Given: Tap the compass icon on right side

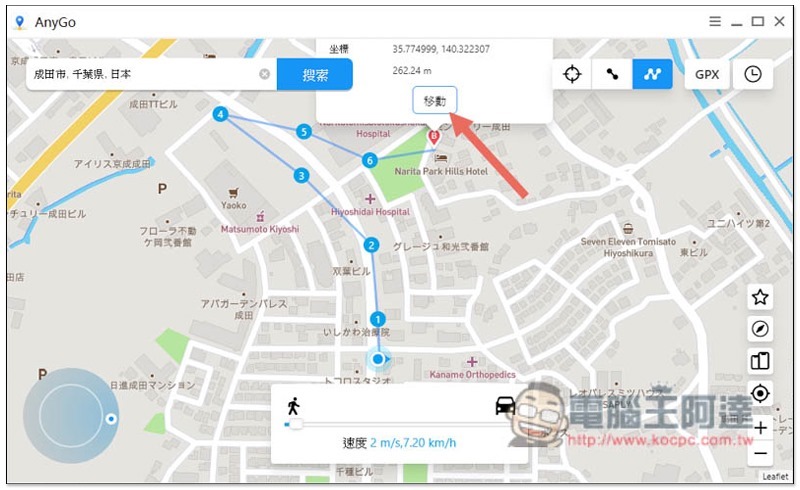Looking at the screenshot, I should tap(760, 329).
